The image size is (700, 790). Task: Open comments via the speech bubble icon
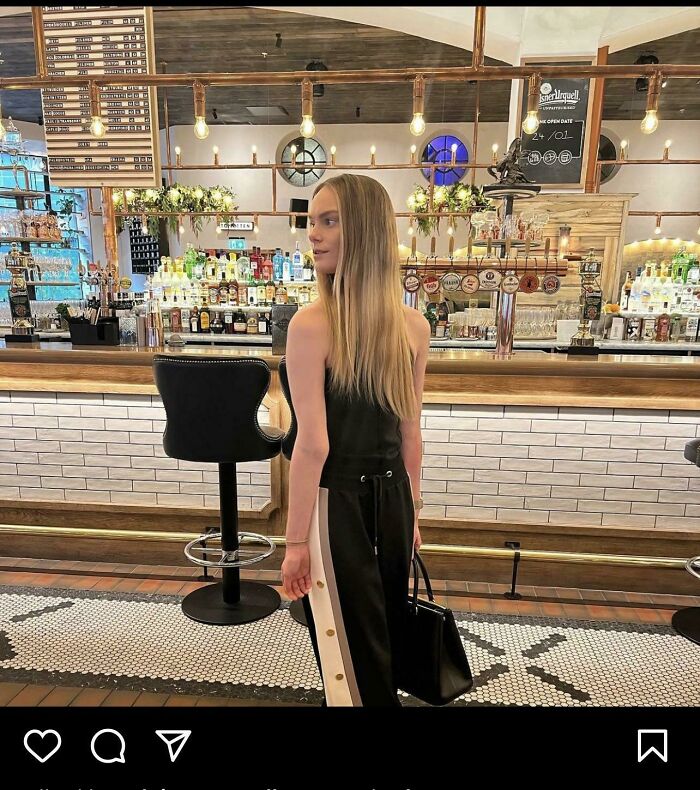coord(108,746)
